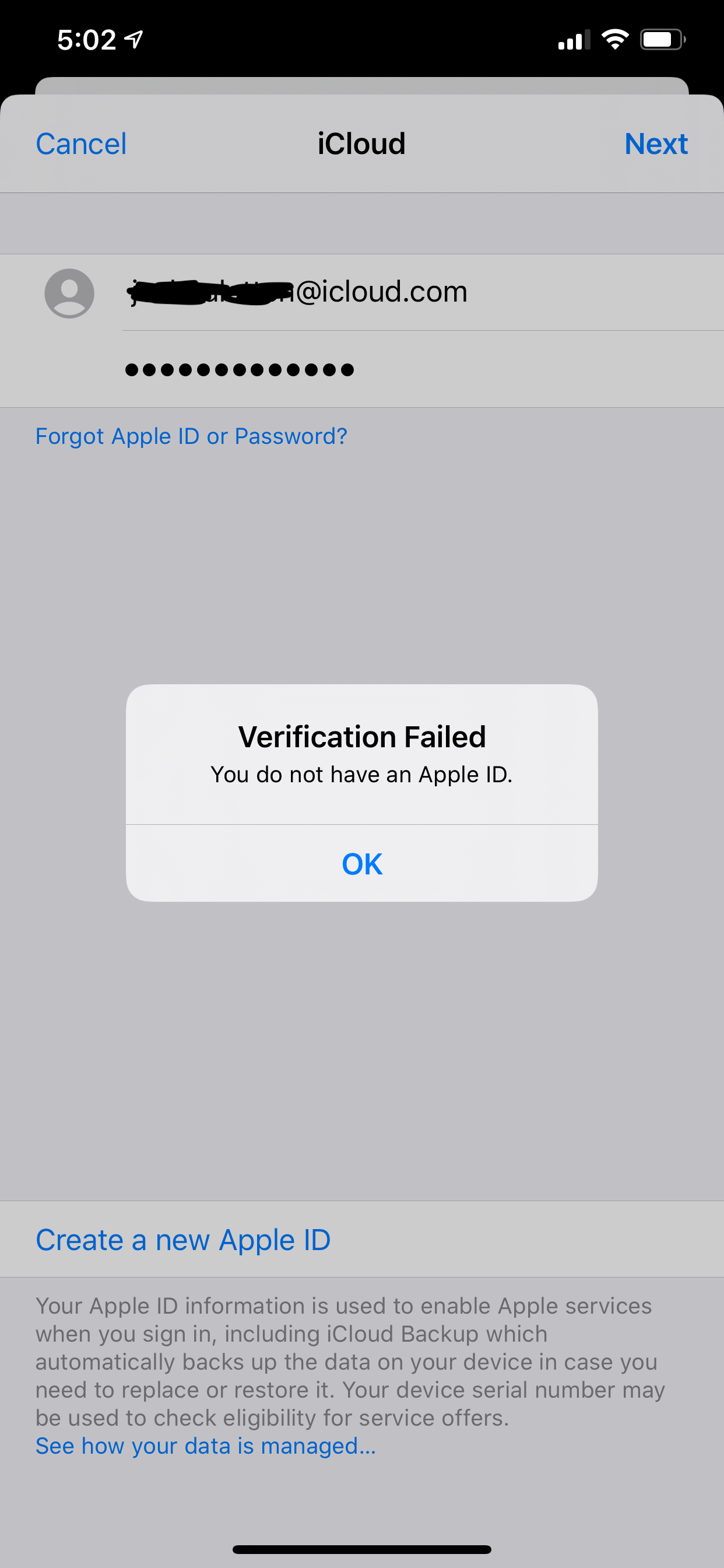
Task: Tap Next to continue sign in
Action: click(x=655, y=144)
